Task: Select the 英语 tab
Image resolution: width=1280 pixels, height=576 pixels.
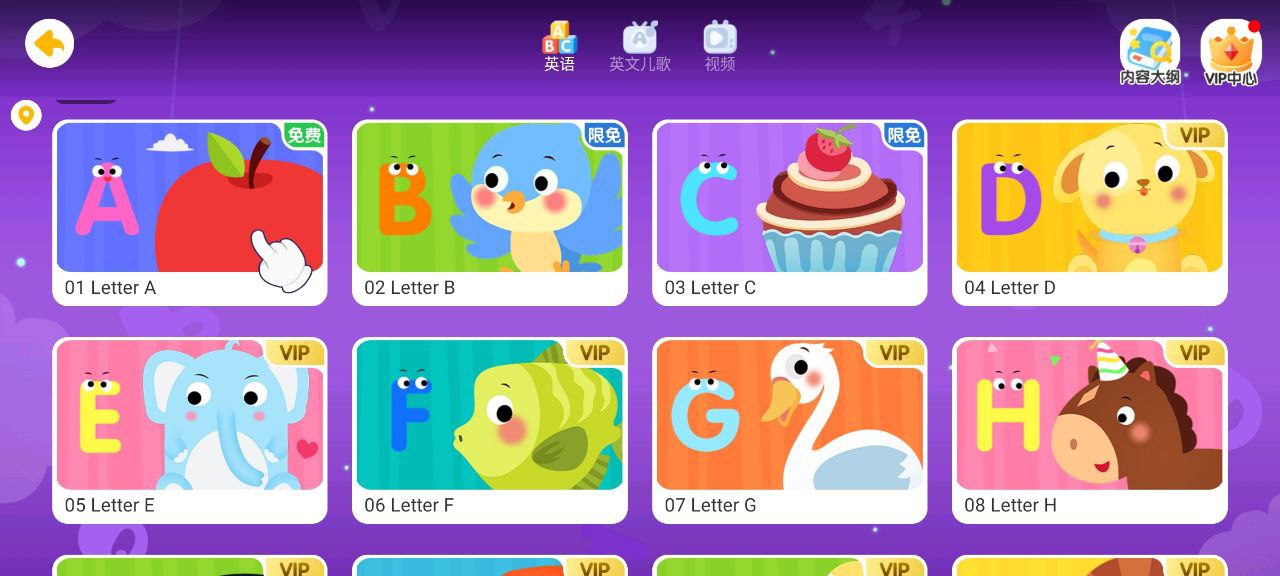Action: coord(560,47)
